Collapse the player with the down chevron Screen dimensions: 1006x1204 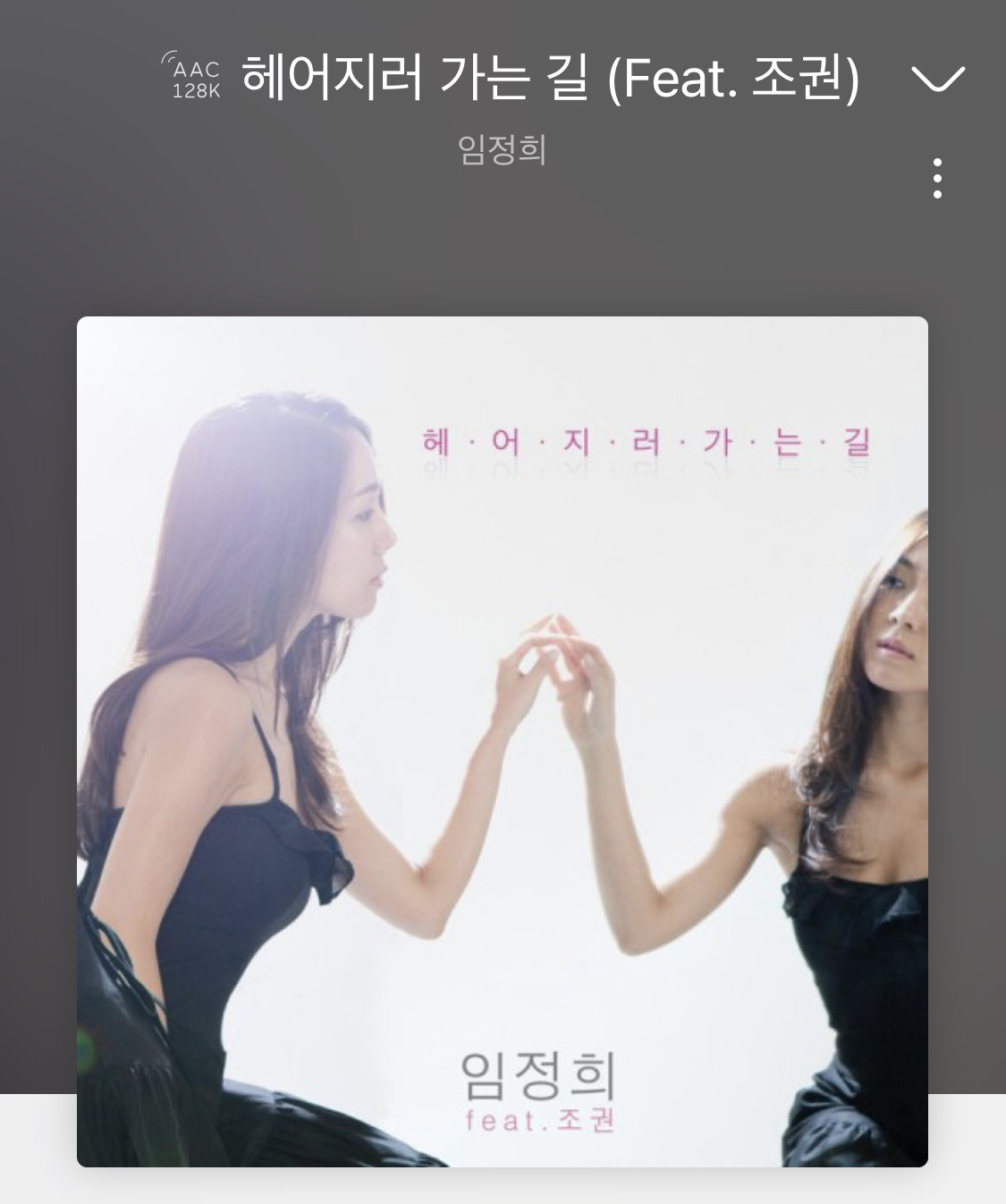point(938,80)
